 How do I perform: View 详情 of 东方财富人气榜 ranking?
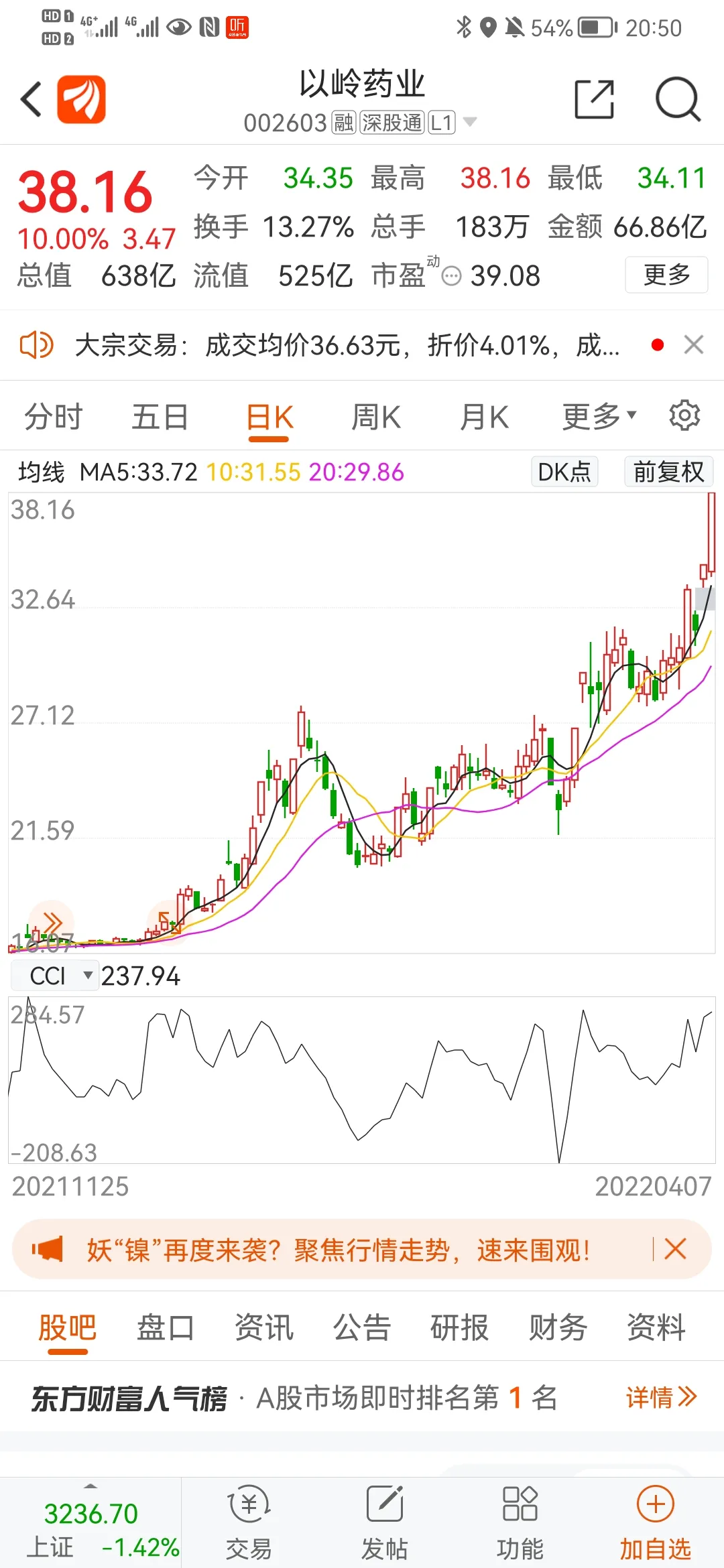(661, 1397)
